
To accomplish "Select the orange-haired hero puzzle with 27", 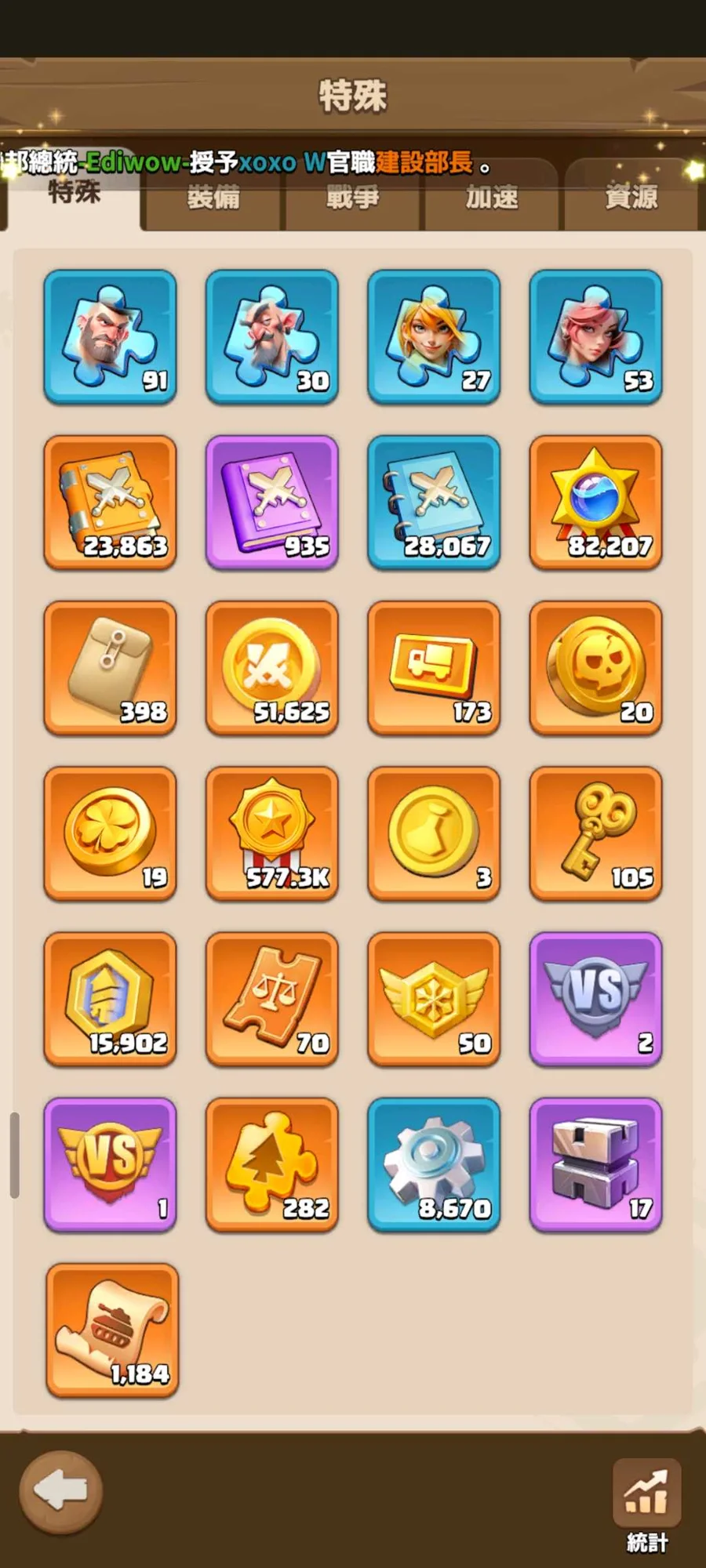I will pyautogui.click(x=434, y=337).
